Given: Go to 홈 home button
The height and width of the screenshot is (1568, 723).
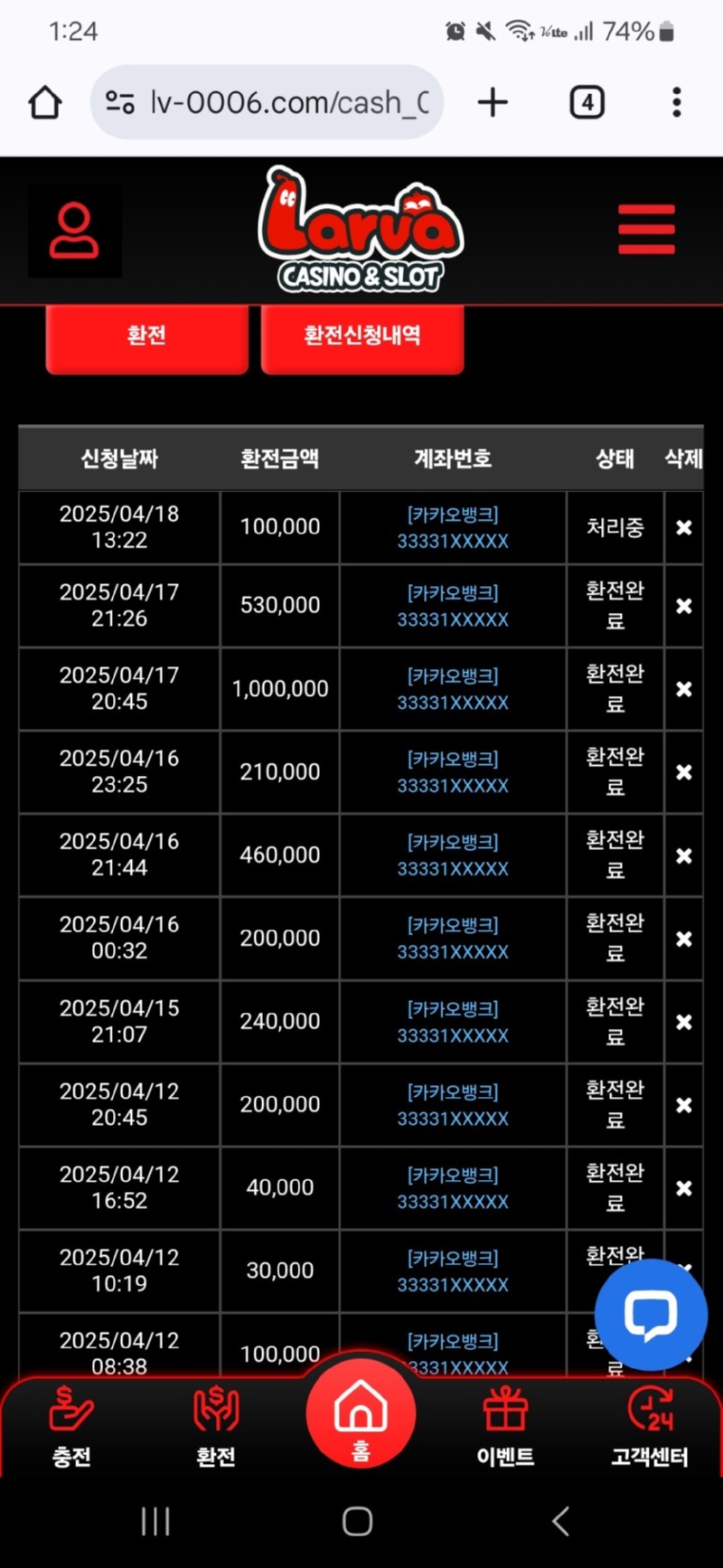Looking at the screenshot, I should point(361,1413).
